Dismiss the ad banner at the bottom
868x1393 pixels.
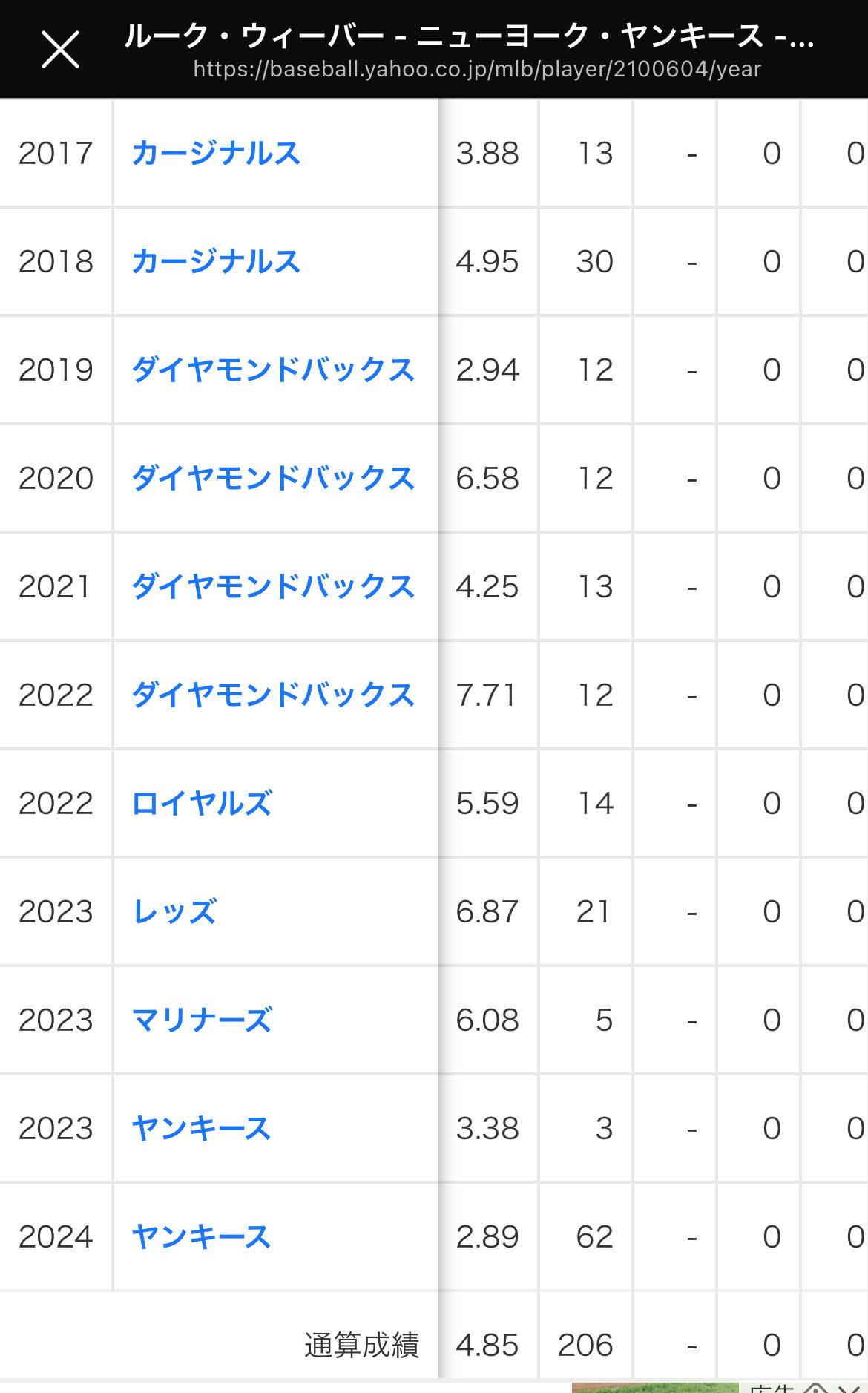pyautogui.click(x=849, y=1388)
